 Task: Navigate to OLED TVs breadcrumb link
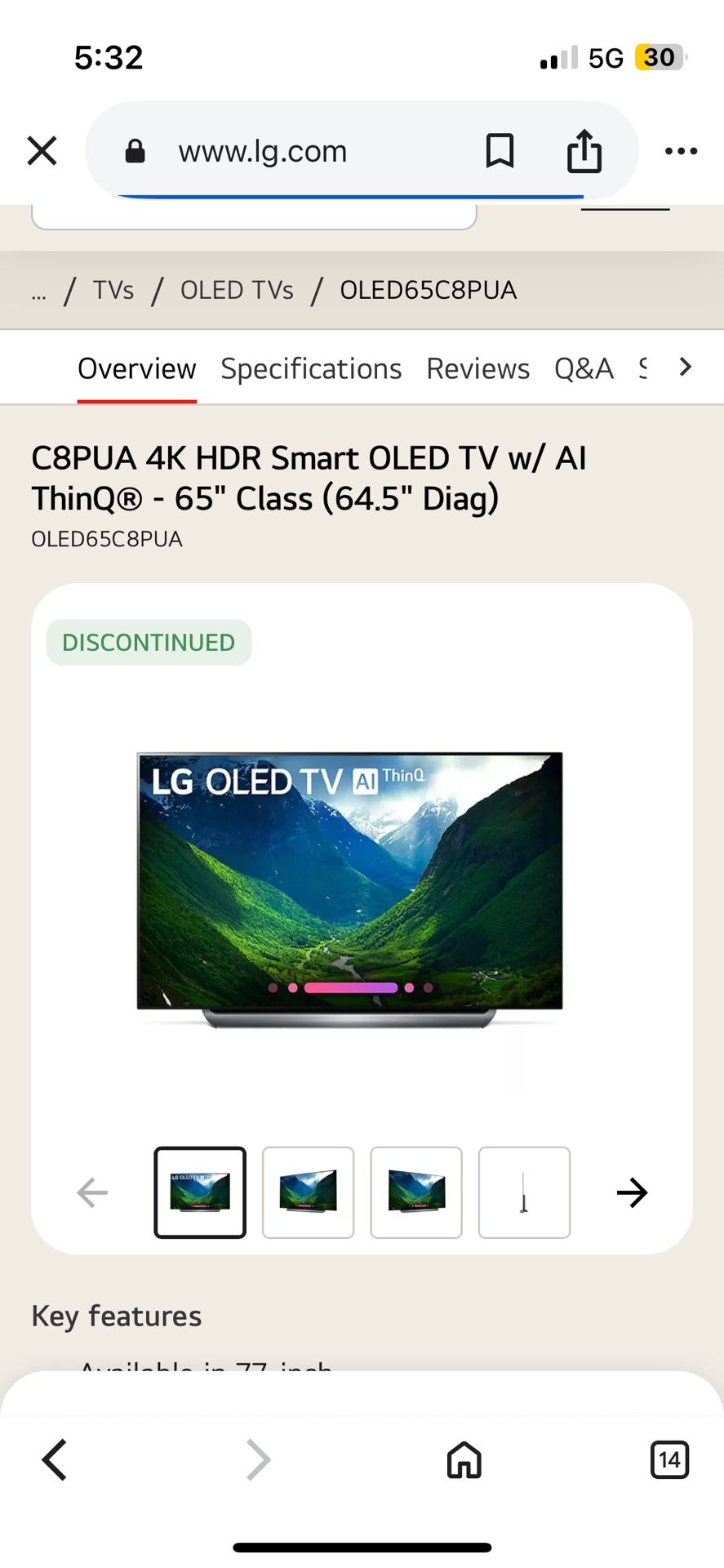[x=236, y=290]
